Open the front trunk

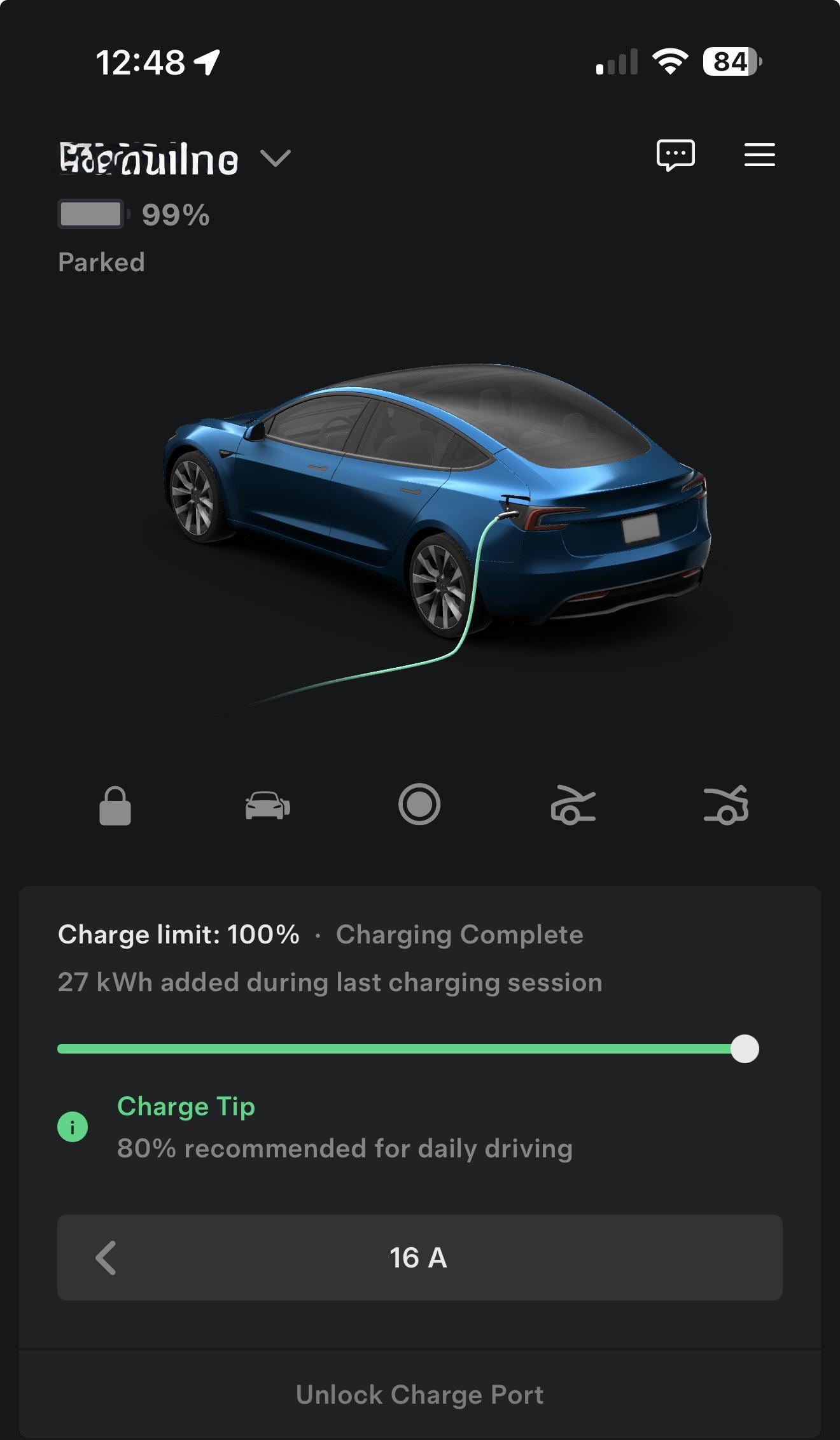[x=573, y=806]
